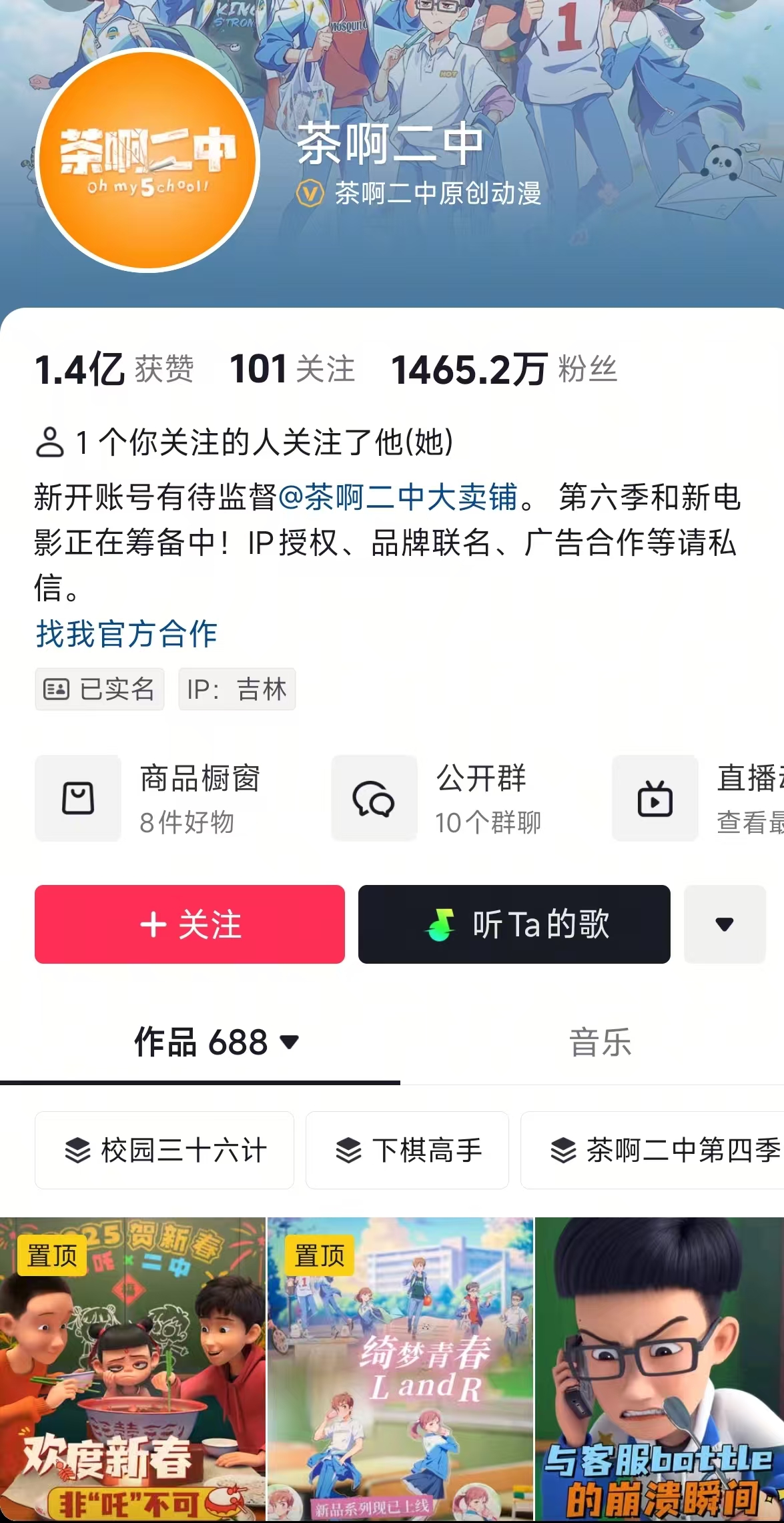784x1523 pixels.
Task: View the 1465.2万 粉丝 list
Action: coord(504,370)
